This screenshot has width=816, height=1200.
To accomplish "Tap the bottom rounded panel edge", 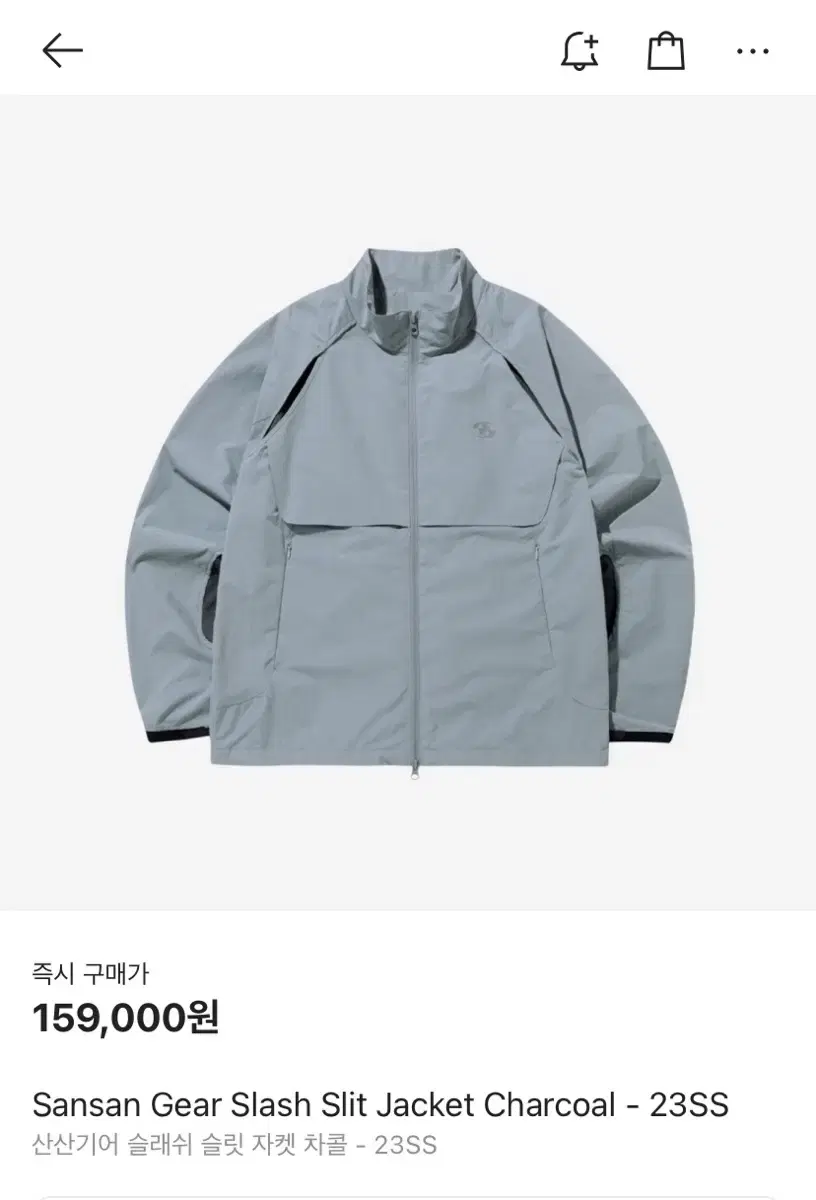I will click(x=408, y=1192).
